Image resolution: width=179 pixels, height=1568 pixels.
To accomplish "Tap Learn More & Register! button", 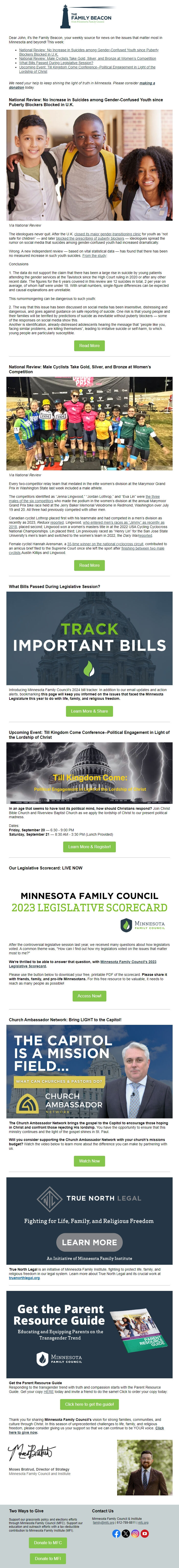I will 89,847.
